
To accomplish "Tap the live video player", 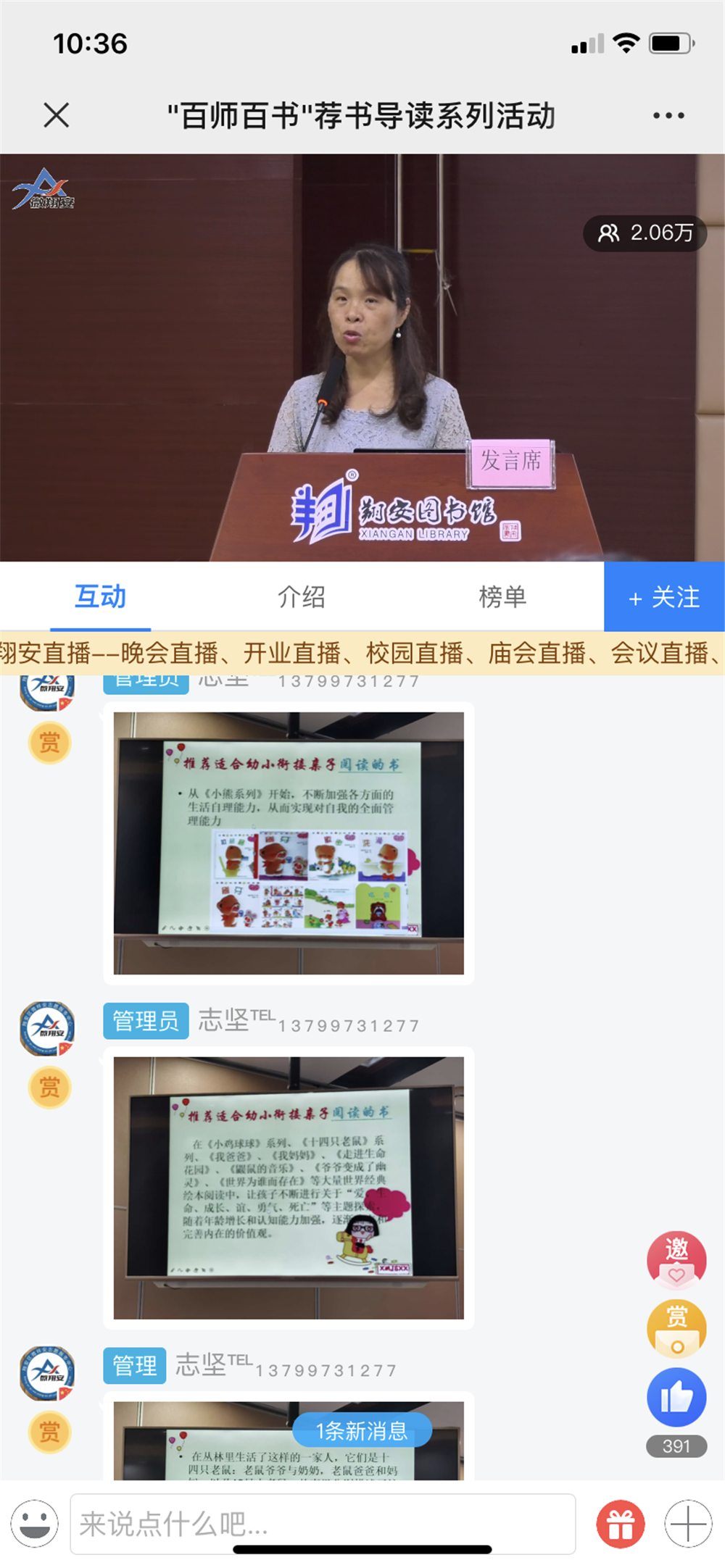I will 362,357.
